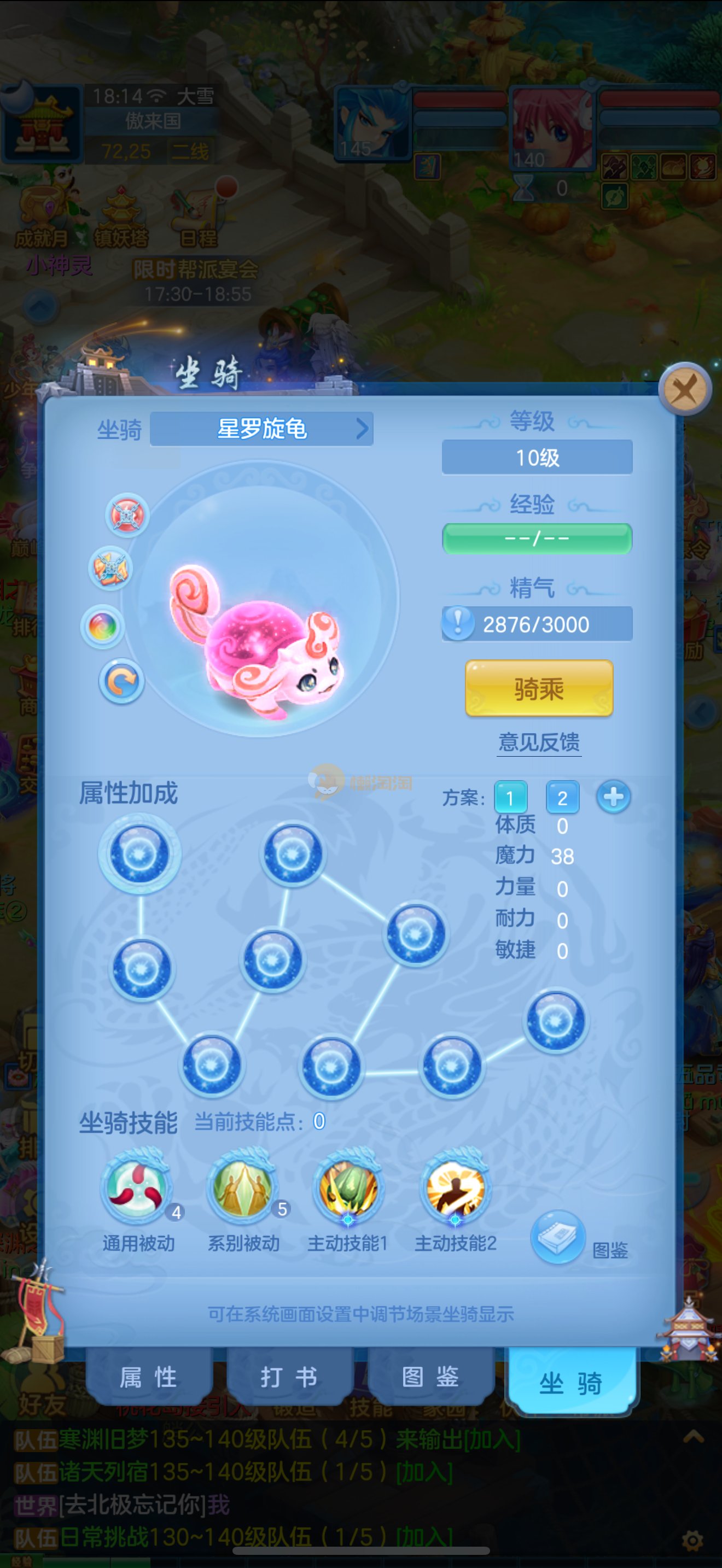Image resolution: width=722 pixels, height=1568 pixels.
Task: Open the 星罗旋龟 mount selector
Action: [x=262, y=429]
